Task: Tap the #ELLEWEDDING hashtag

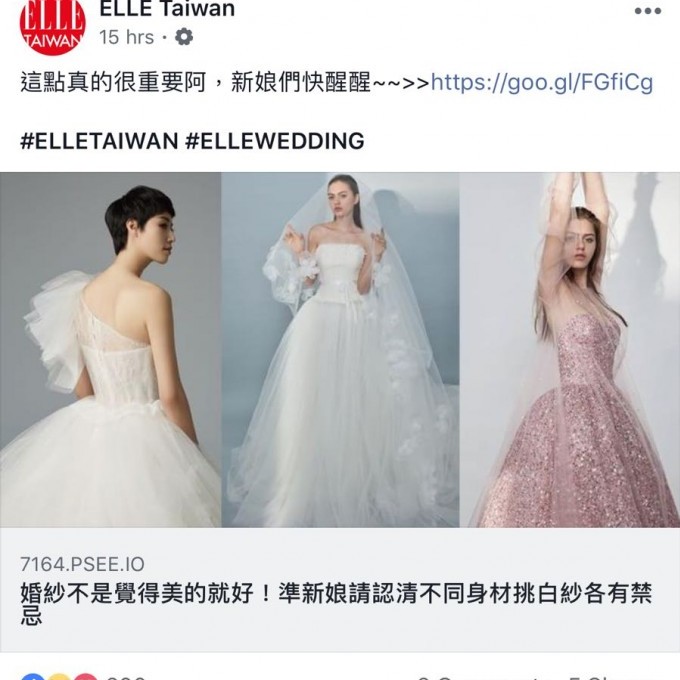Action: tap(275, 140)
